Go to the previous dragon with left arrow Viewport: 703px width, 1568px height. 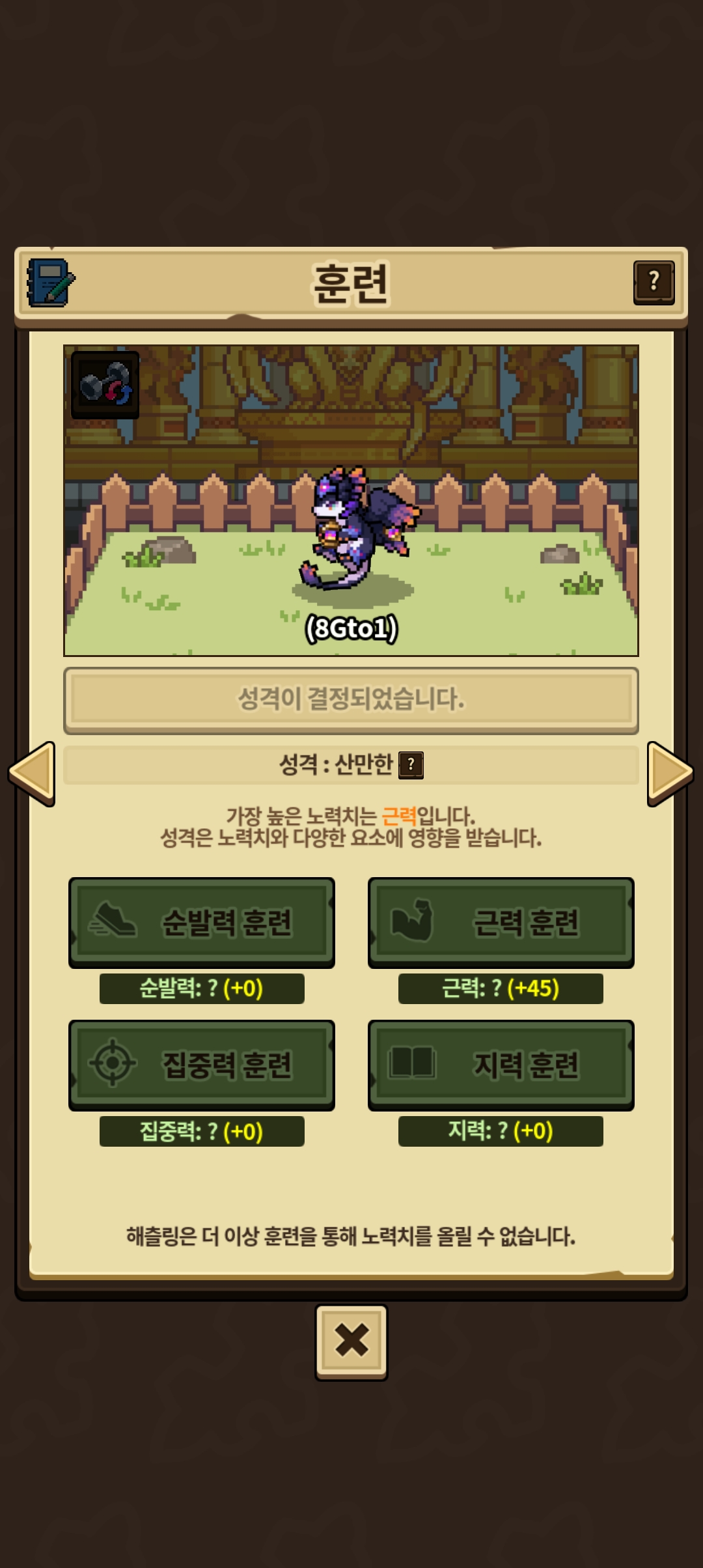coord(32,773)
